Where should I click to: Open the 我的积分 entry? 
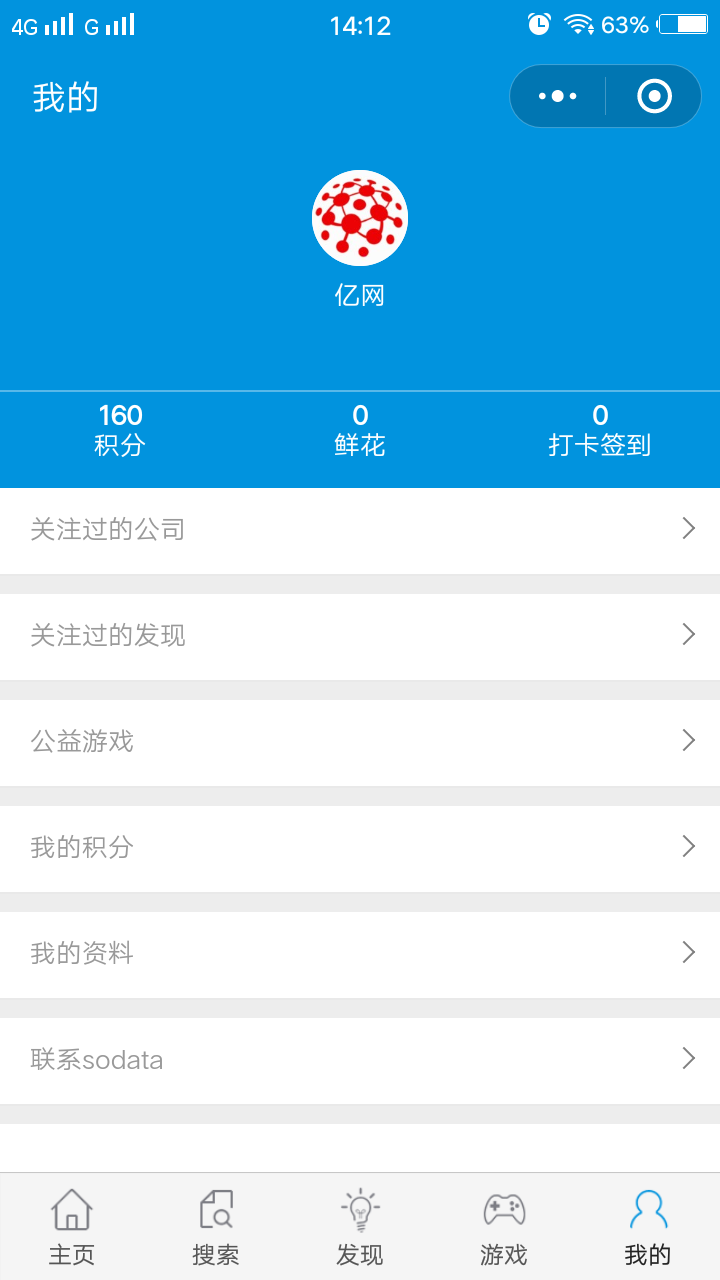pos(360,846)
